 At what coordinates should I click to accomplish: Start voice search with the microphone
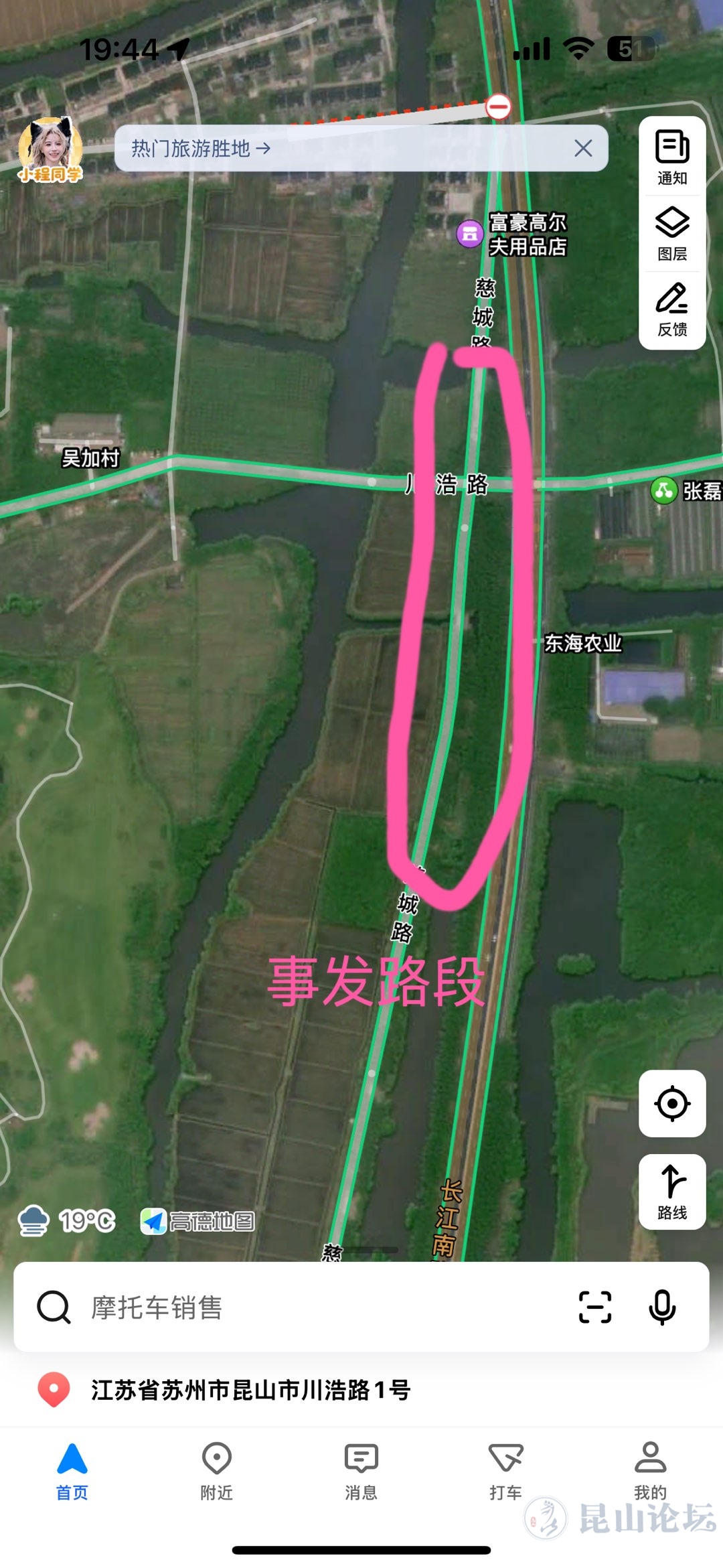[662, 1307]
